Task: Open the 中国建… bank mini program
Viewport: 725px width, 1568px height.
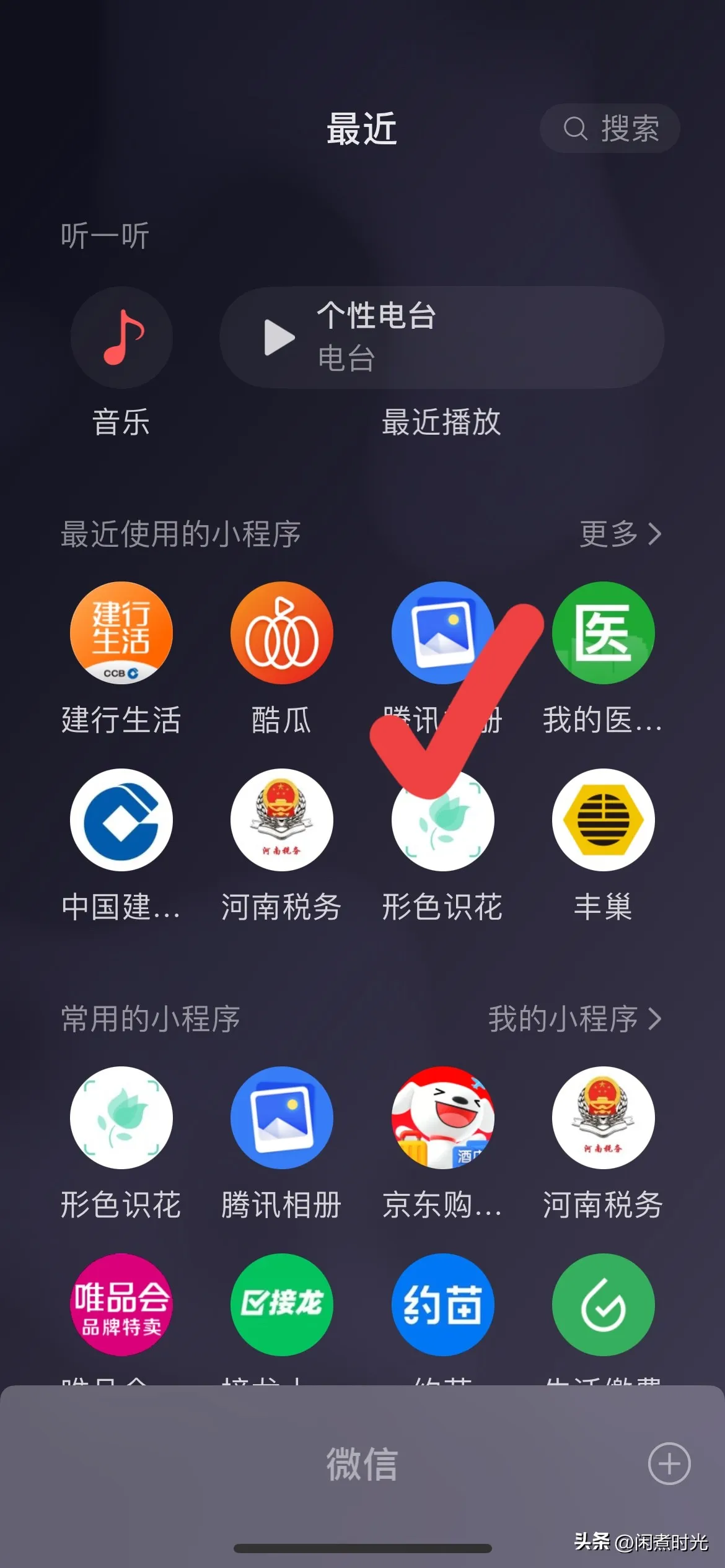Action: (121, 820)
